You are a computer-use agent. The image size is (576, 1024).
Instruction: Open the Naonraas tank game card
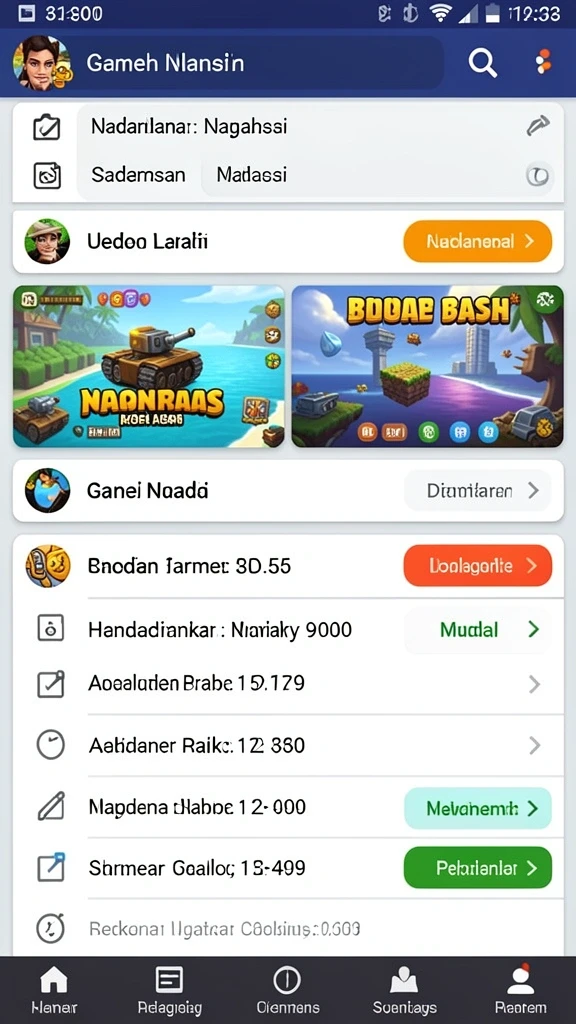149,366
